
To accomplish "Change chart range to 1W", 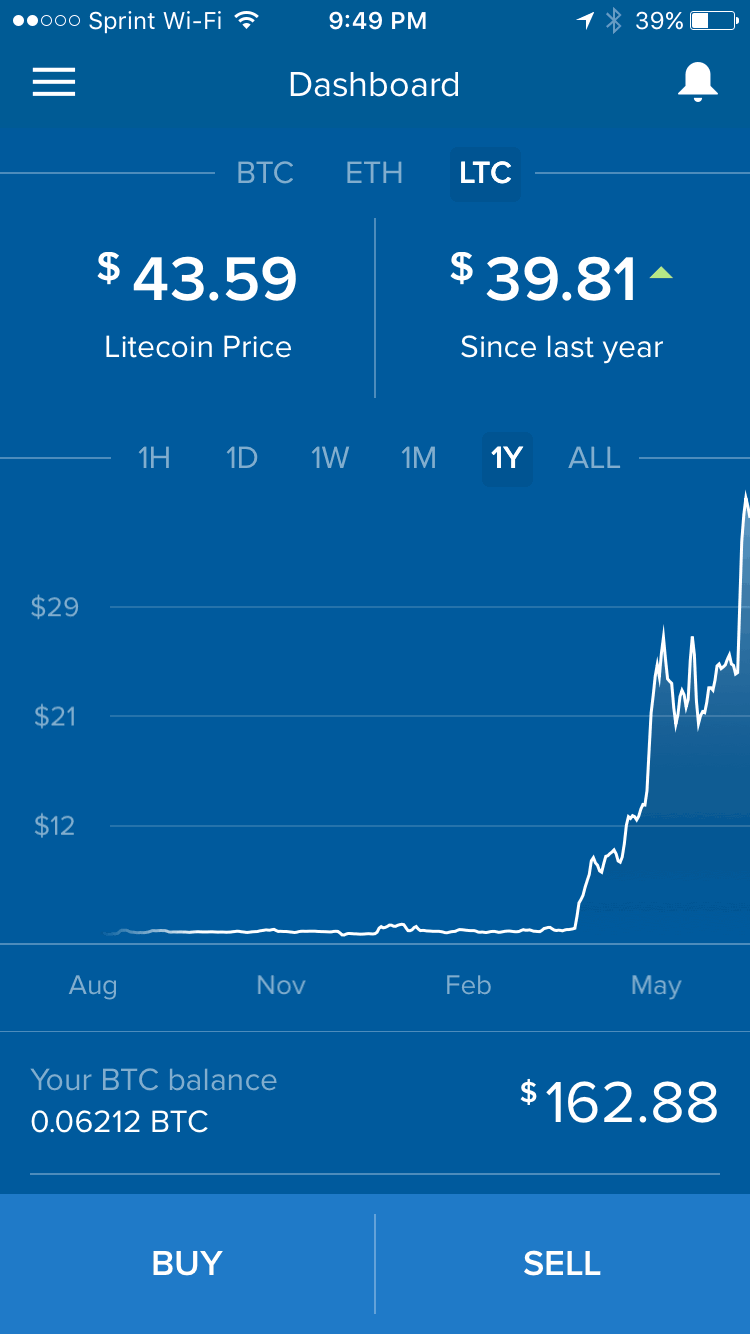I will (x=330, y=458).
